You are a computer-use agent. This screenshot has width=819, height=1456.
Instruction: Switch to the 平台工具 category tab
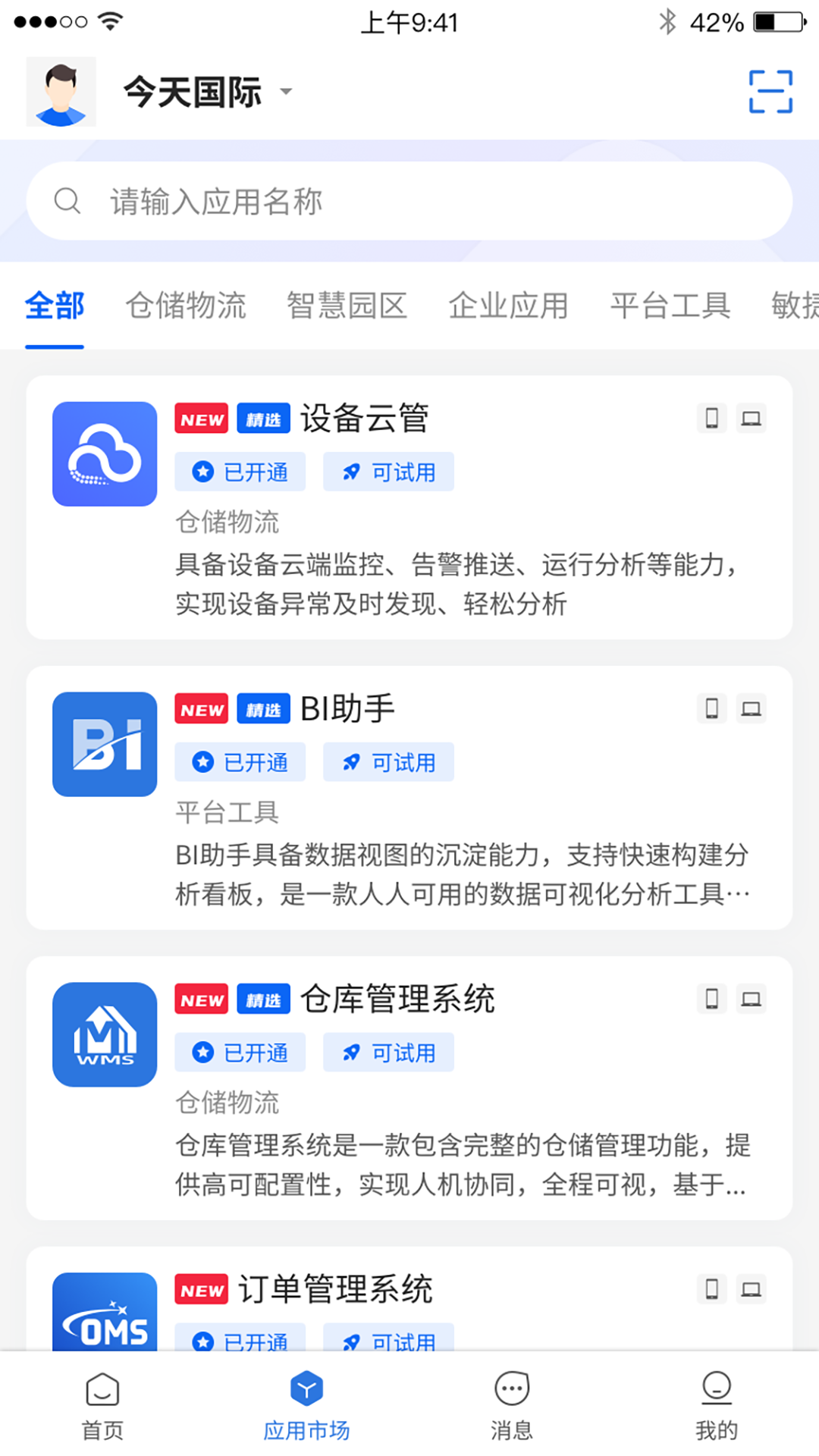point(670,306)
